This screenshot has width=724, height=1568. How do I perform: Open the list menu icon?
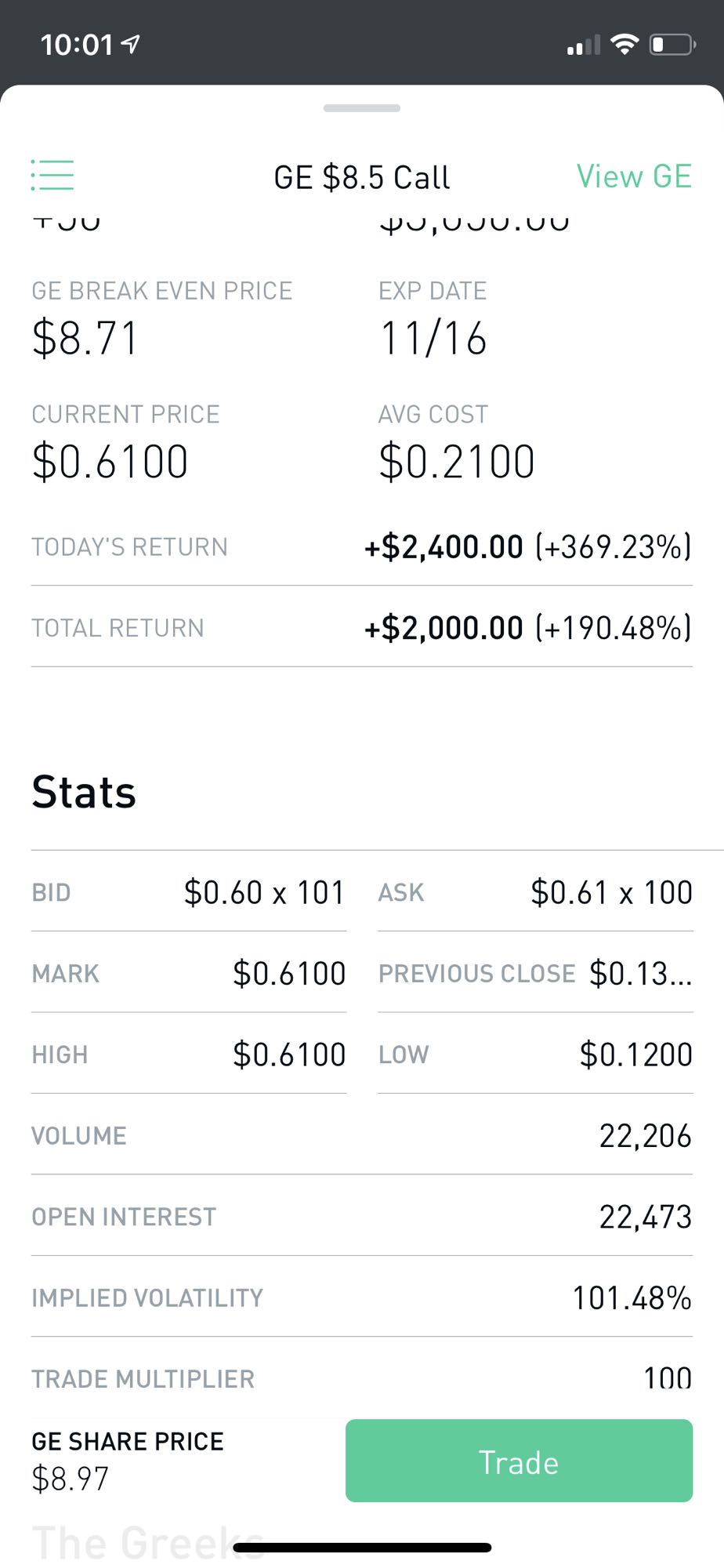click(x=52, y=176)
